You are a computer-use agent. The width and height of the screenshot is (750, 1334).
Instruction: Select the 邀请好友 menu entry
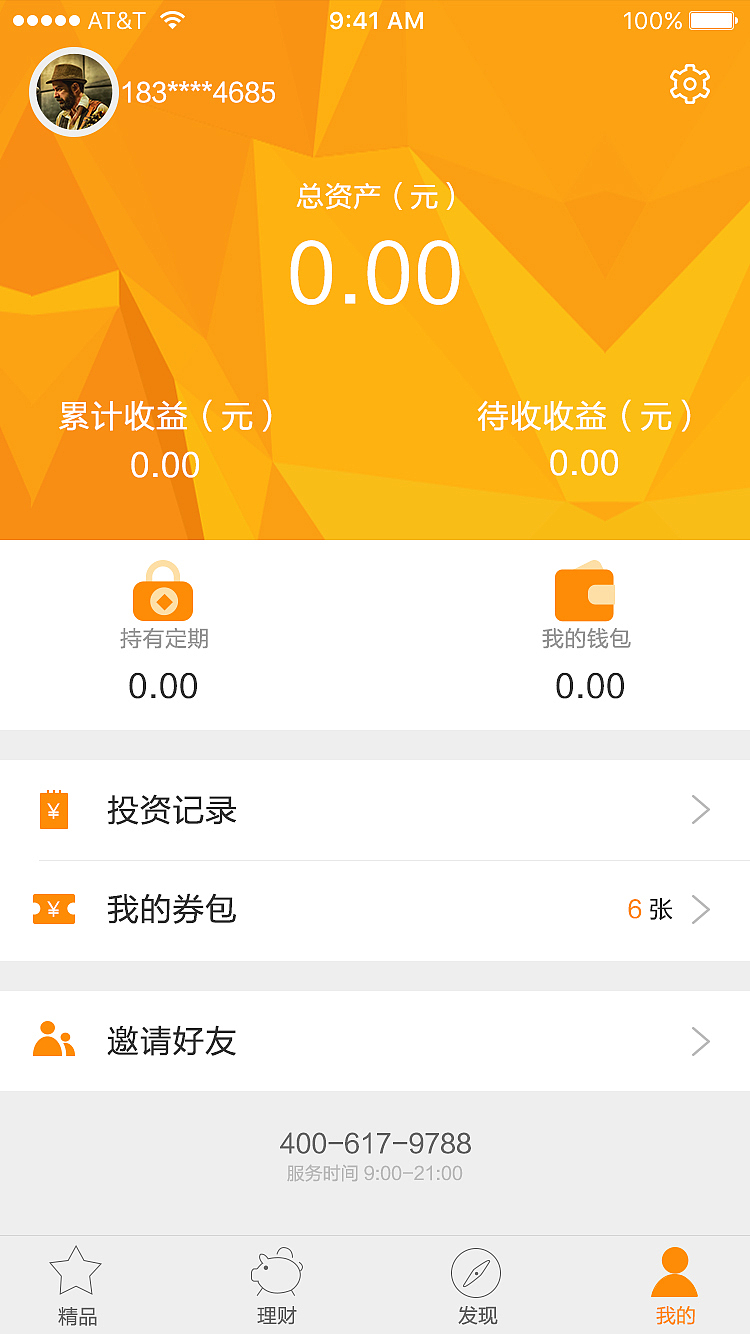tap(172, 1041)
